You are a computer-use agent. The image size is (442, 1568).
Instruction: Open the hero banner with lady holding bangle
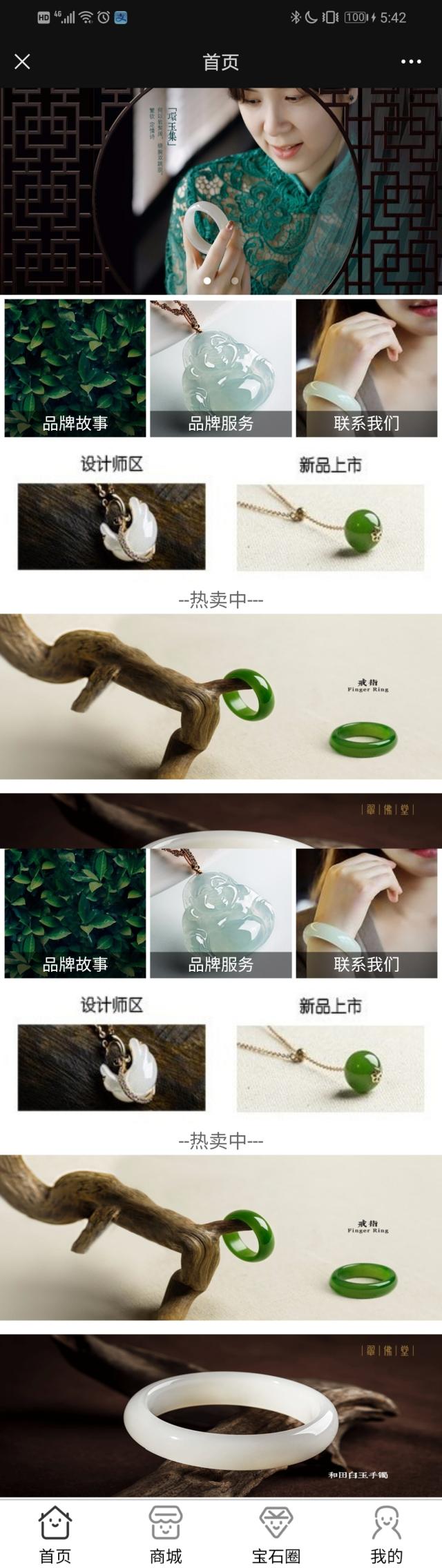pos(221,190)
